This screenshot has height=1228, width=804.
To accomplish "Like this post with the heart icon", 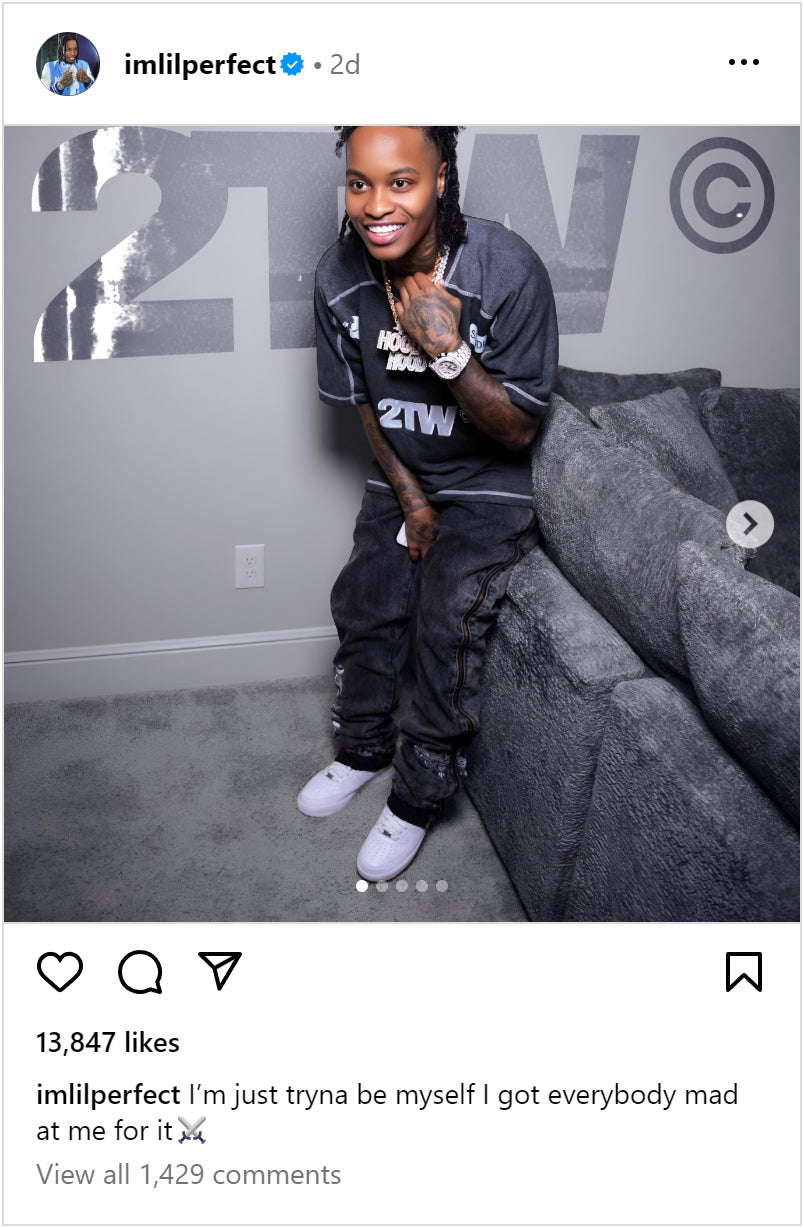I will click(60, 971).
